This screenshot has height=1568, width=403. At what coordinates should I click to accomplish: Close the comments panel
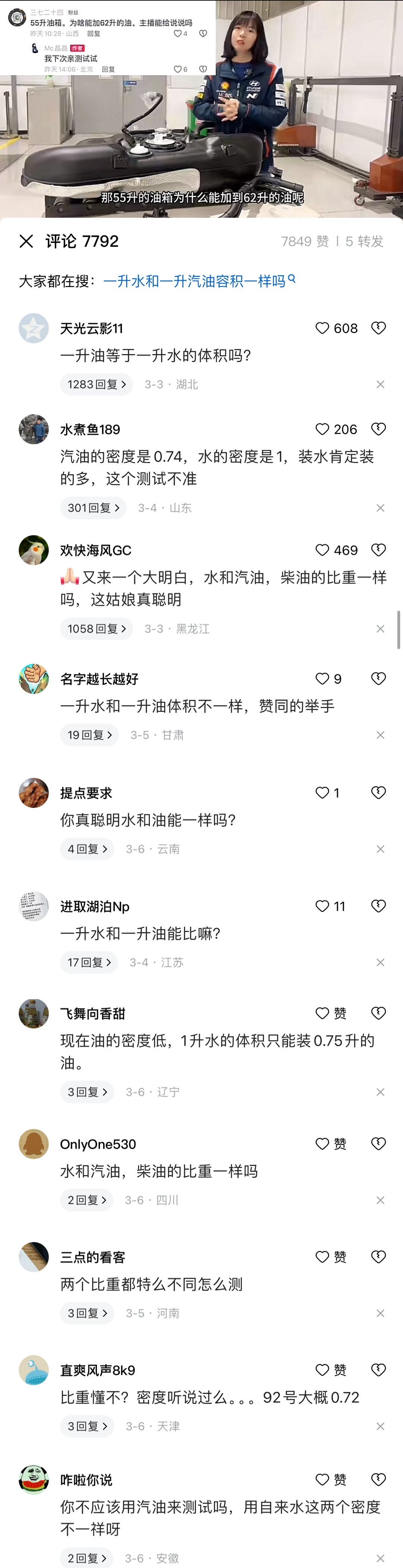[x=26, y=241]
